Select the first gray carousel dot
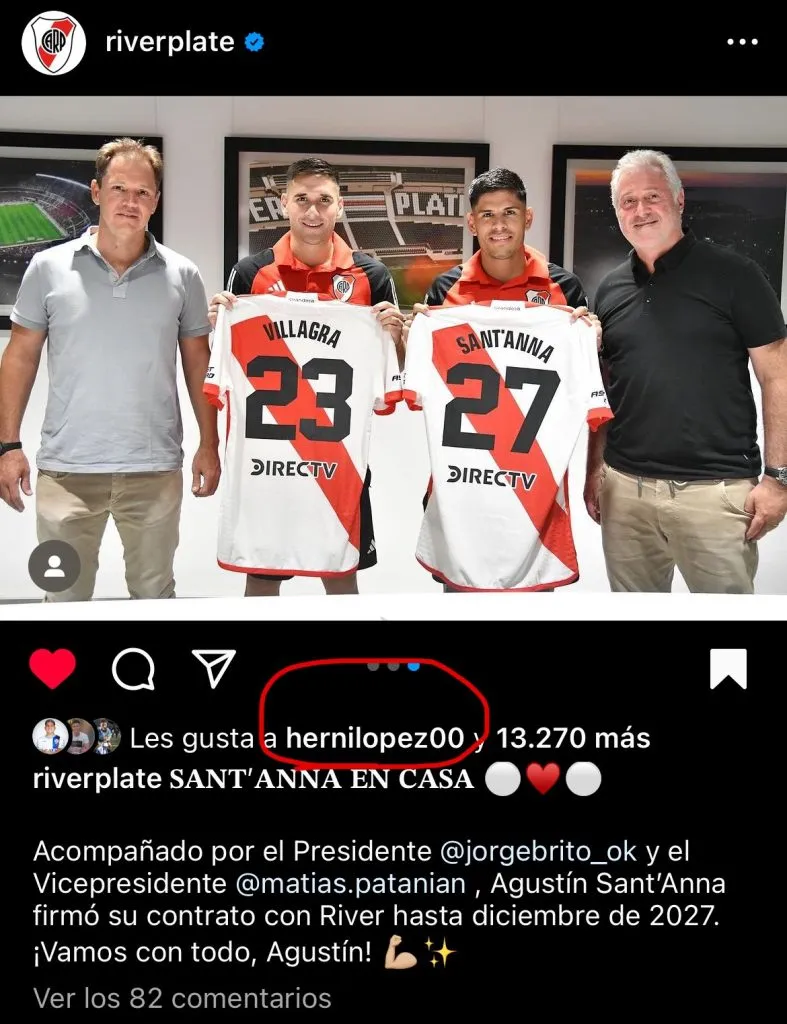 coord(372,664)
